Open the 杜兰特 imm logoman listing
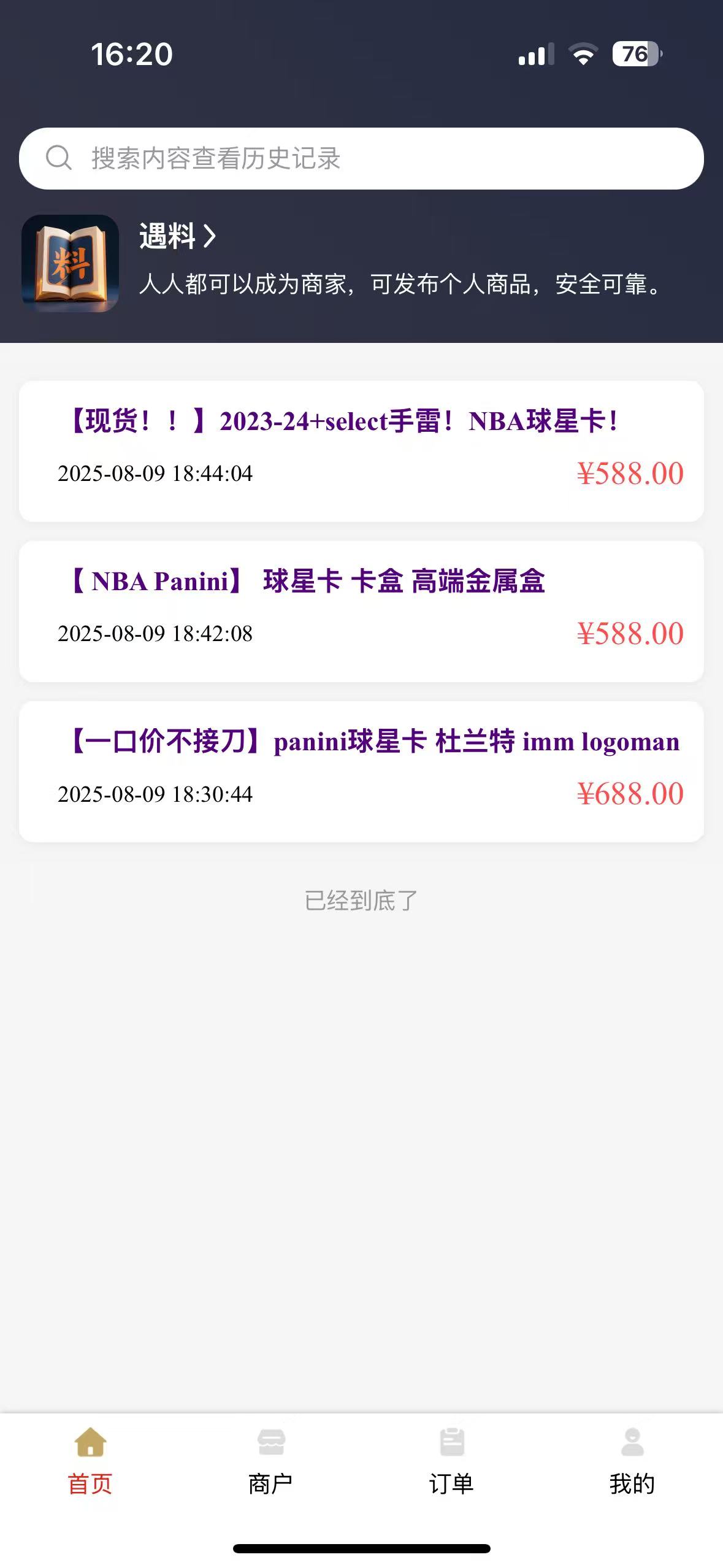This screenshot has width=723, height=1568. click(x=362, y=770)
